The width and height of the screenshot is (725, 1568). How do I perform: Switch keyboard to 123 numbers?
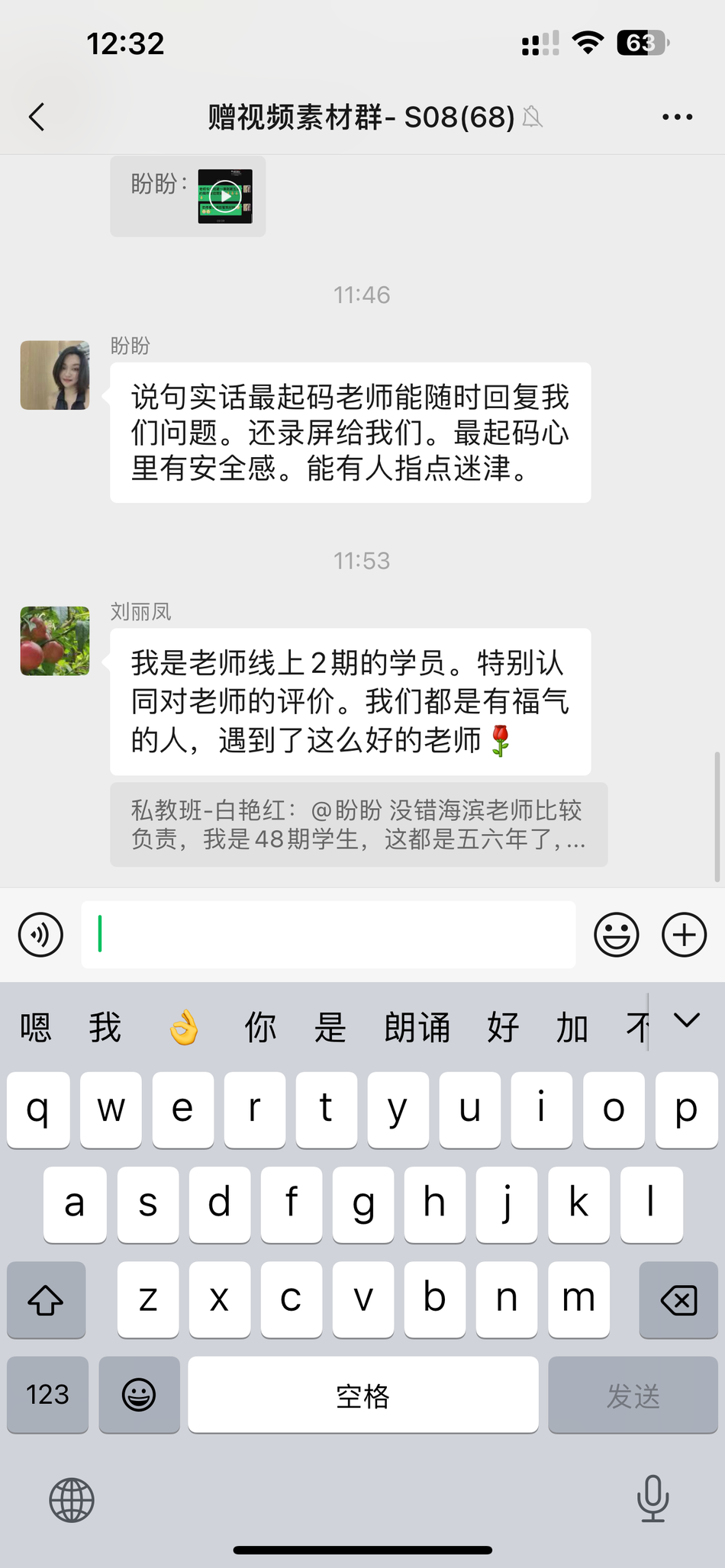tap(47, 1395)
